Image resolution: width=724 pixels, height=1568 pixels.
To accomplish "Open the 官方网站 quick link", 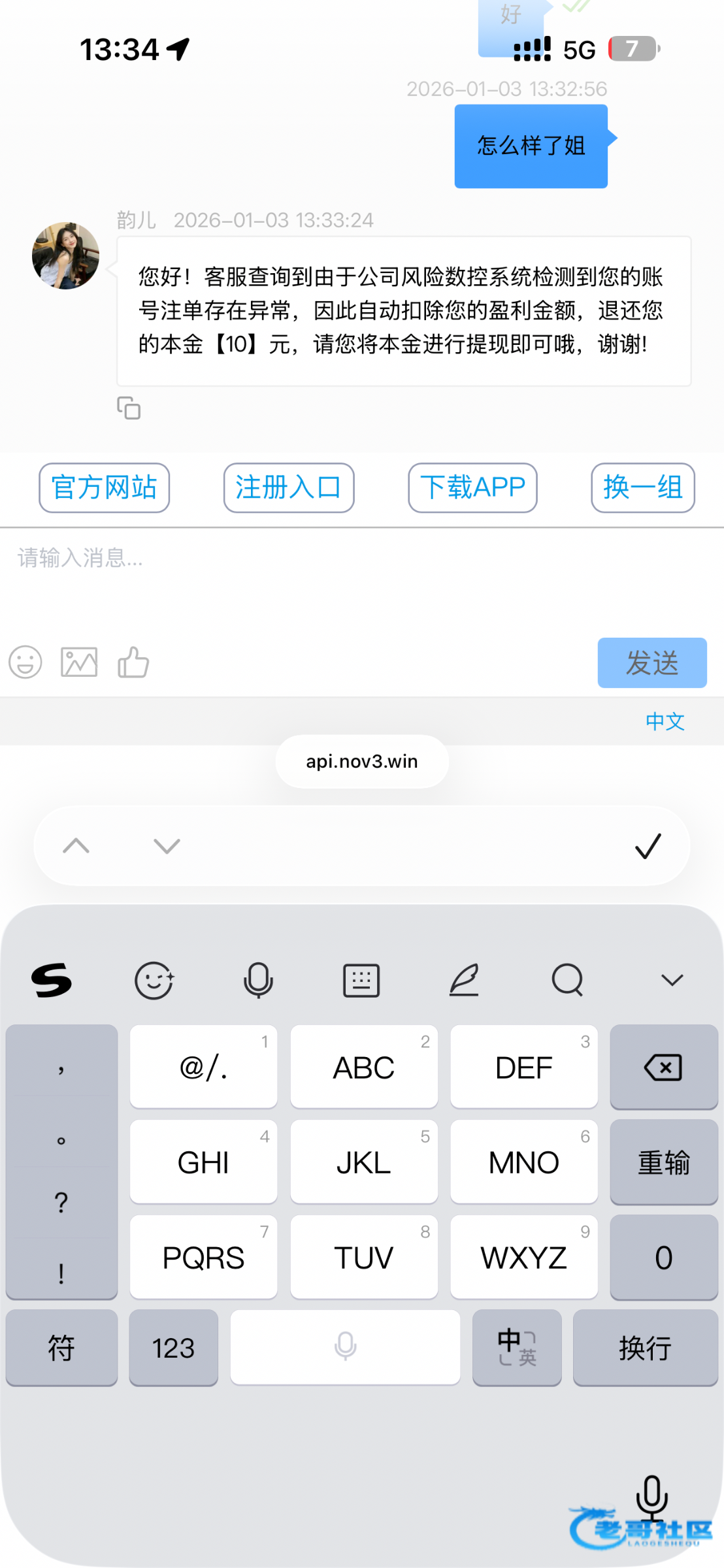I will pos(105,488).
